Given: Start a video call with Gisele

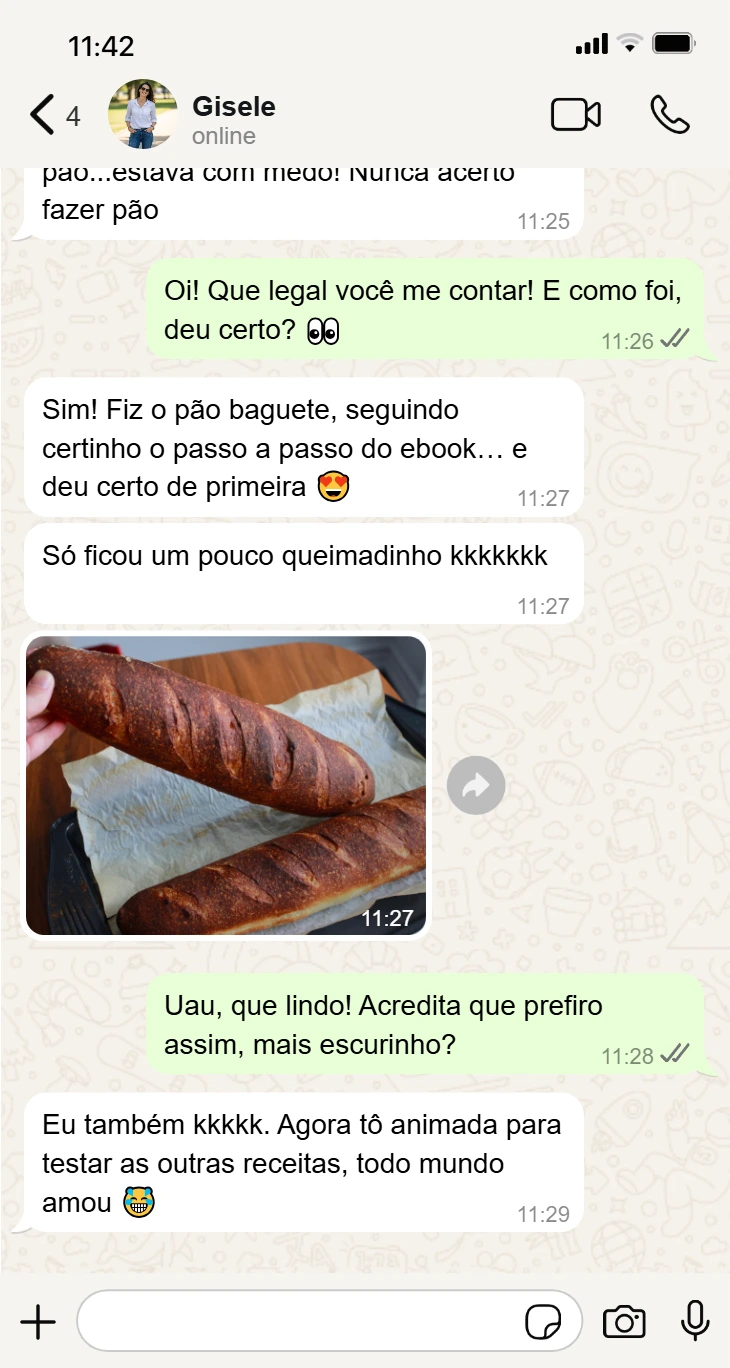Looking at the screenshot, I should click(x=575, y=115).
